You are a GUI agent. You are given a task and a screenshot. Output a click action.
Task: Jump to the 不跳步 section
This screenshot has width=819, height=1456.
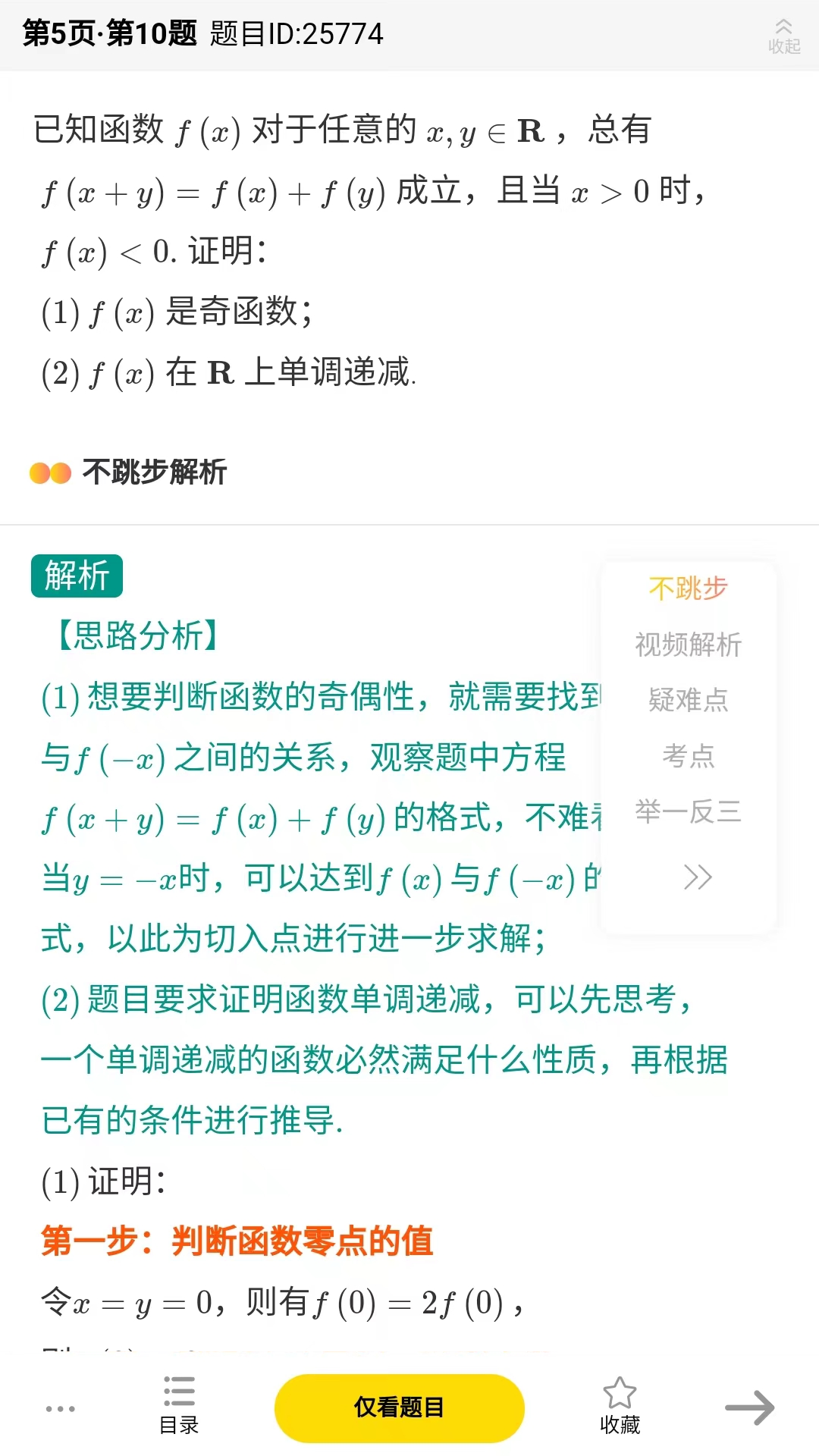point(688,588)
